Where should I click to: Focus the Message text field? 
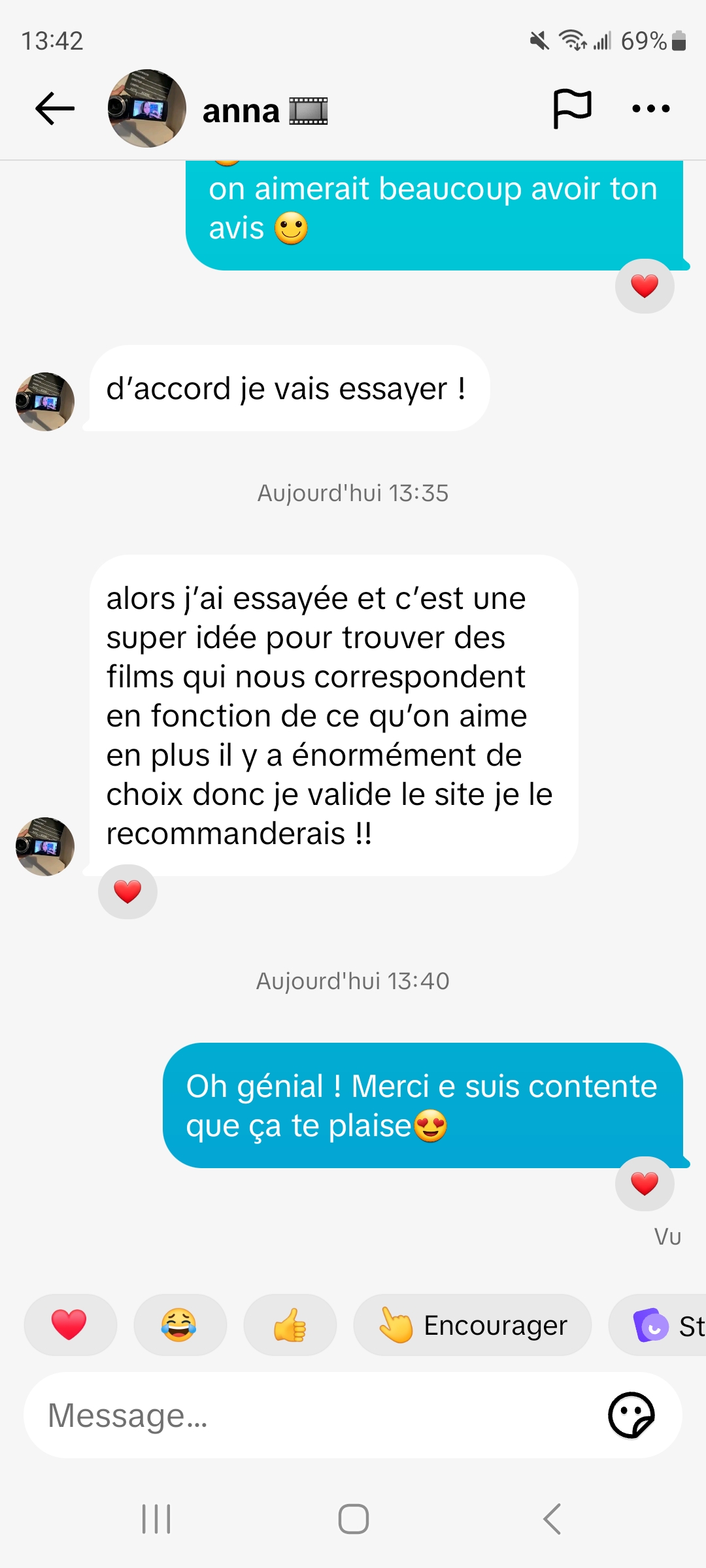click(x=314, y=1416)
